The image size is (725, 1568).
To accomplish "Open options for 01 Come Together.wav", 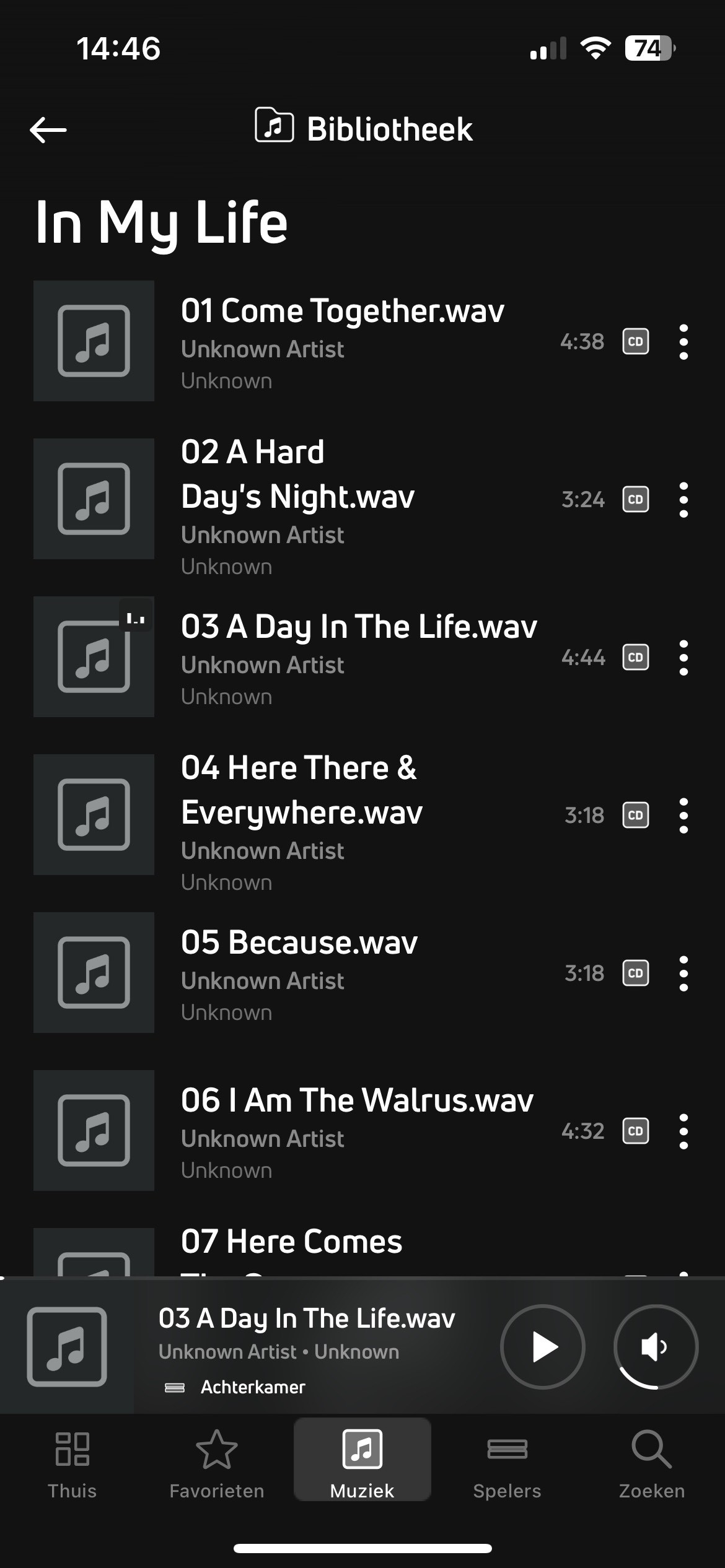I will 683,342.
